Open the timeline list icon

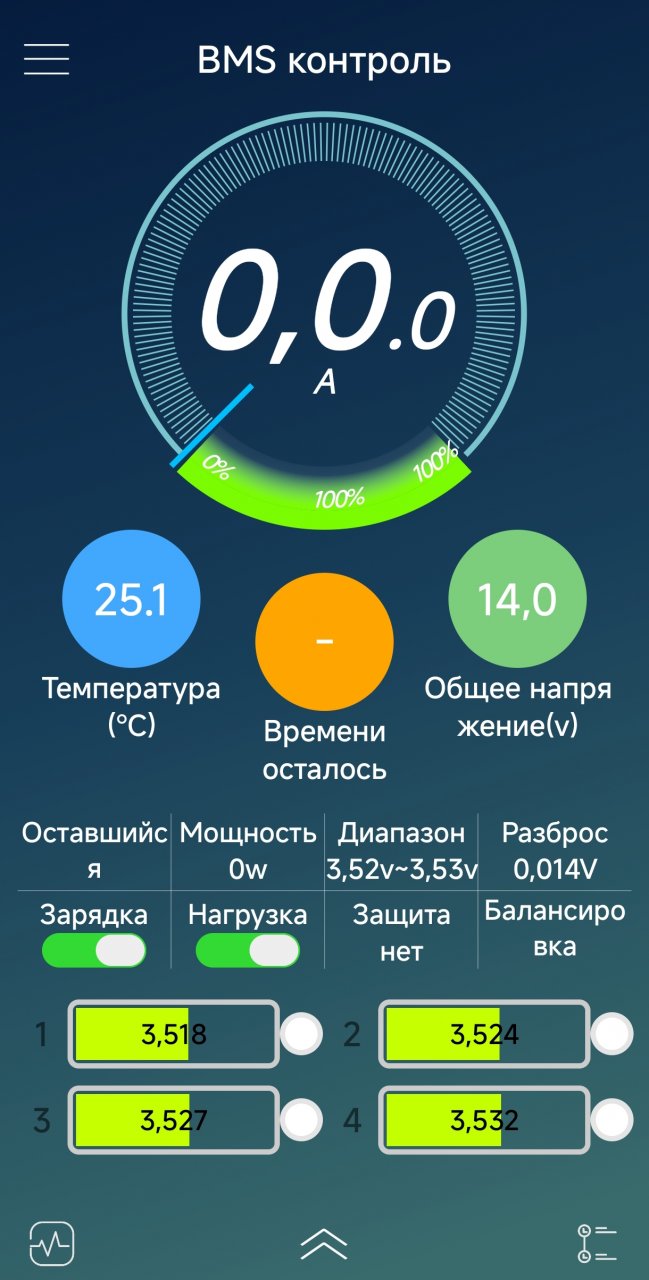click(x=597, y=1244)
